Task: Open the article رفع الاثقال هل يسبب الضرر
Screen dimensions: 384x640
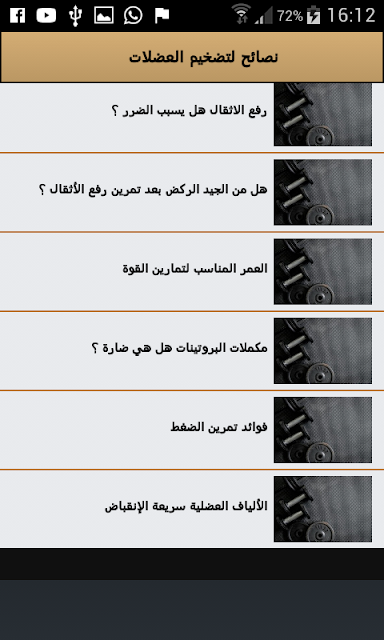Action: click(192, 117)
